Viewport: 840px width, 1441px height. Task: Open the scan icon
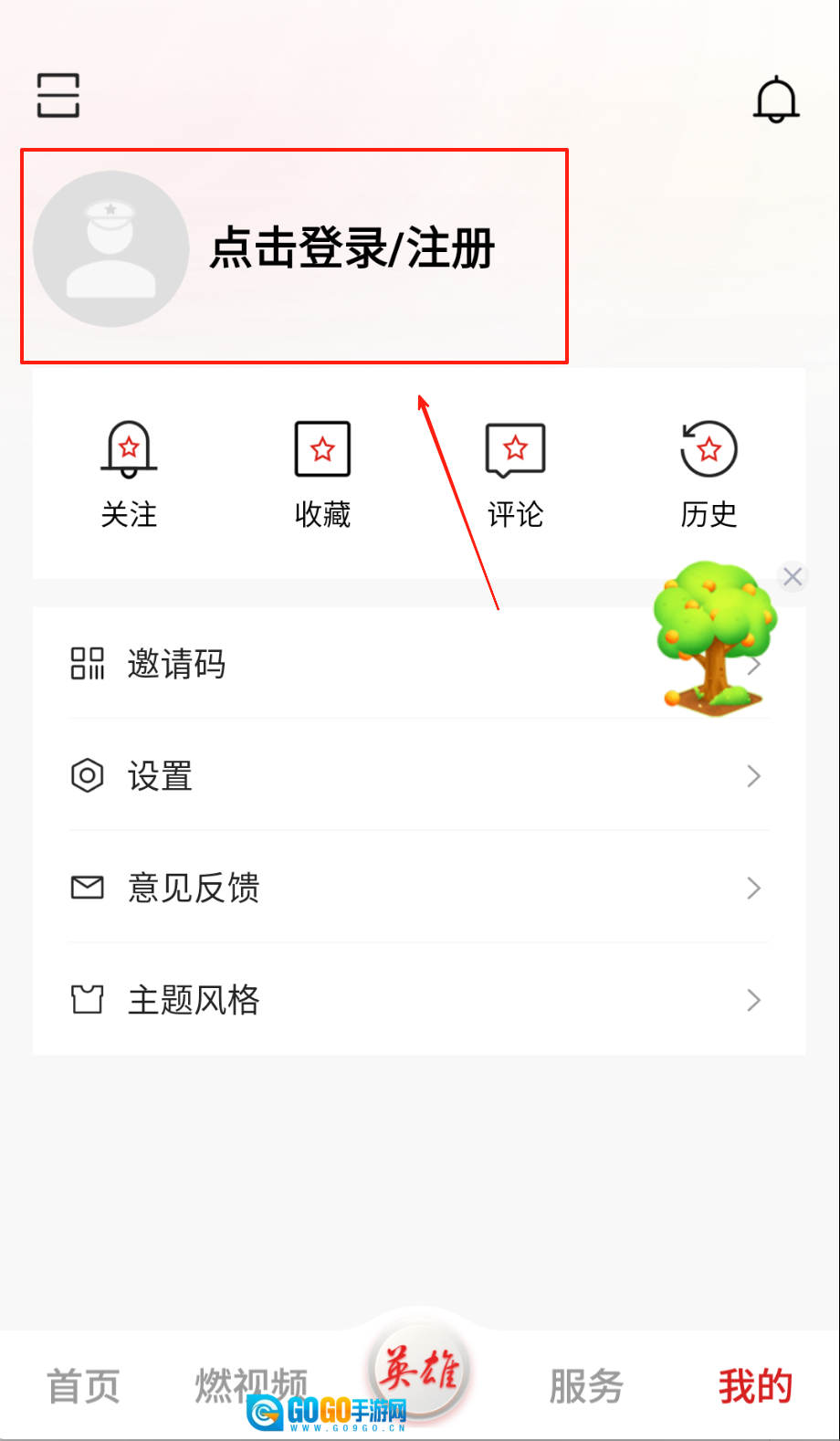pos(58,96)
